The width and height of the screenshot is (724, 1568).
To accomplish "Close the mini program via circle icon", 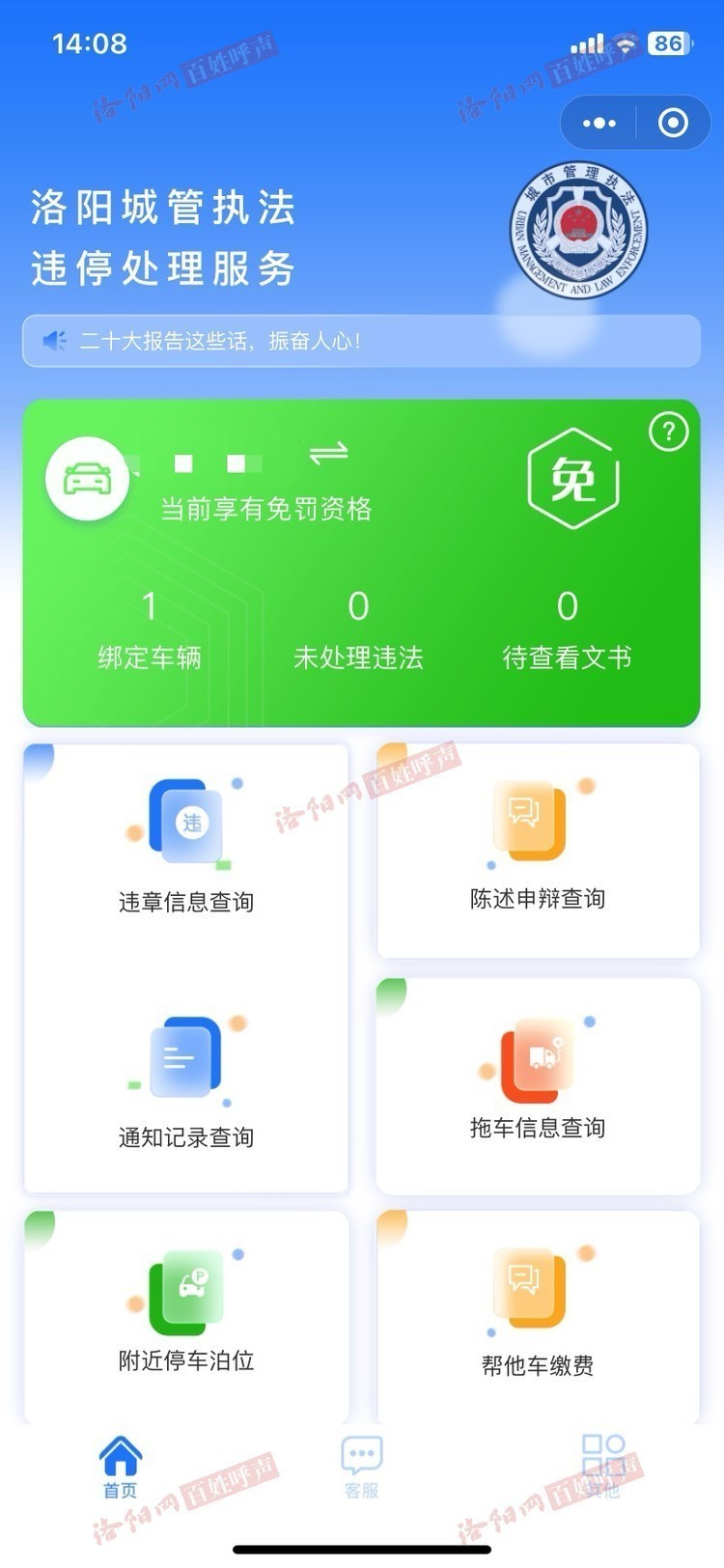I will click(673, 123).
